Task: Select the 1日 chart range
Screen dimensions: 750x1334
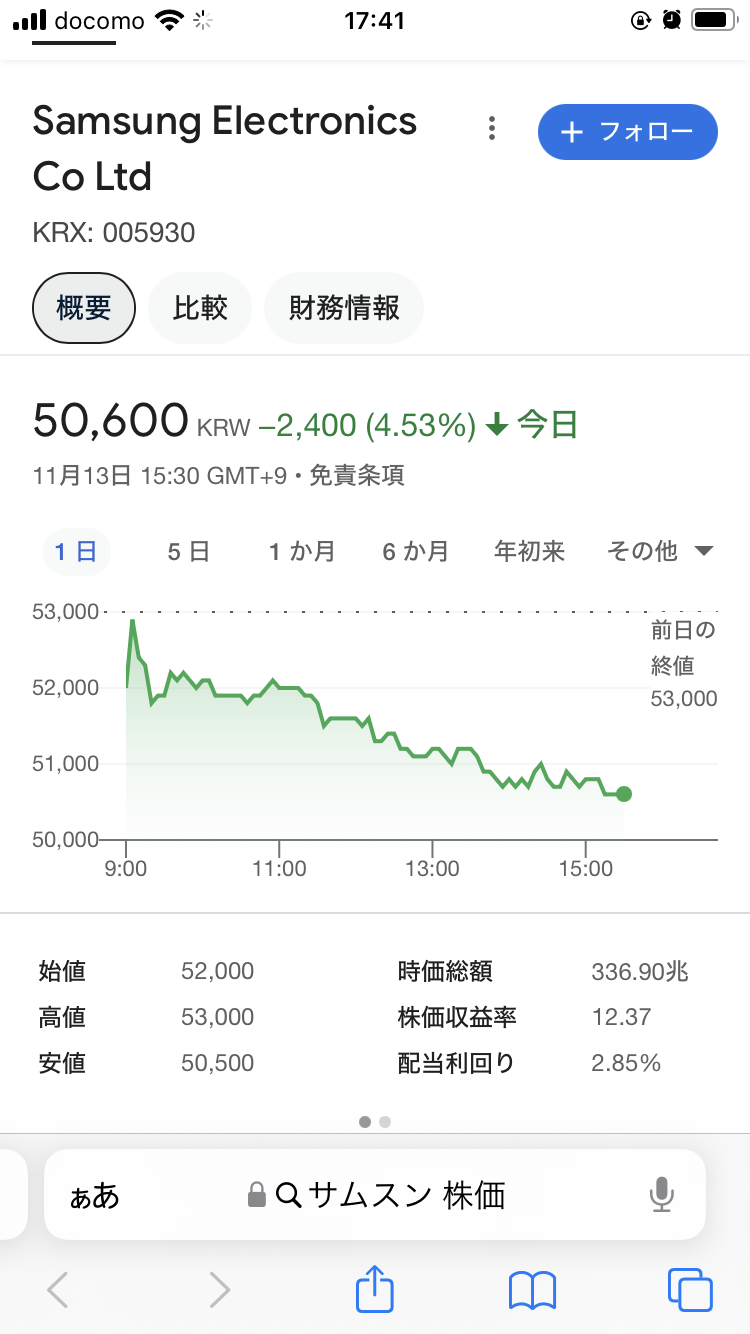Action: pos(76,551)
